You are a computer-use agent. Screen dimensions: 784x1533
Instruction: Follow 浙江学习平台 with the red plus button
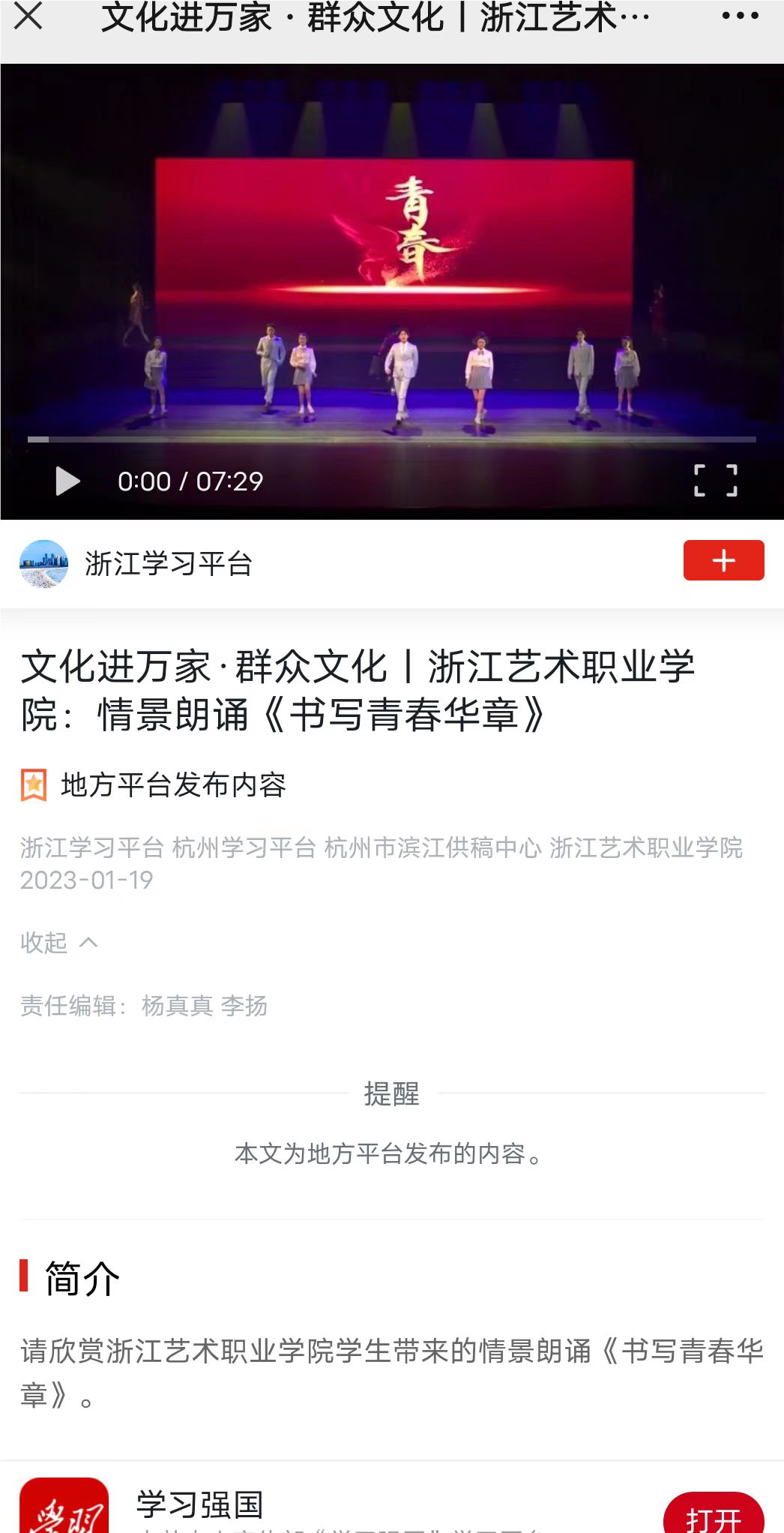tap(723, 560)
